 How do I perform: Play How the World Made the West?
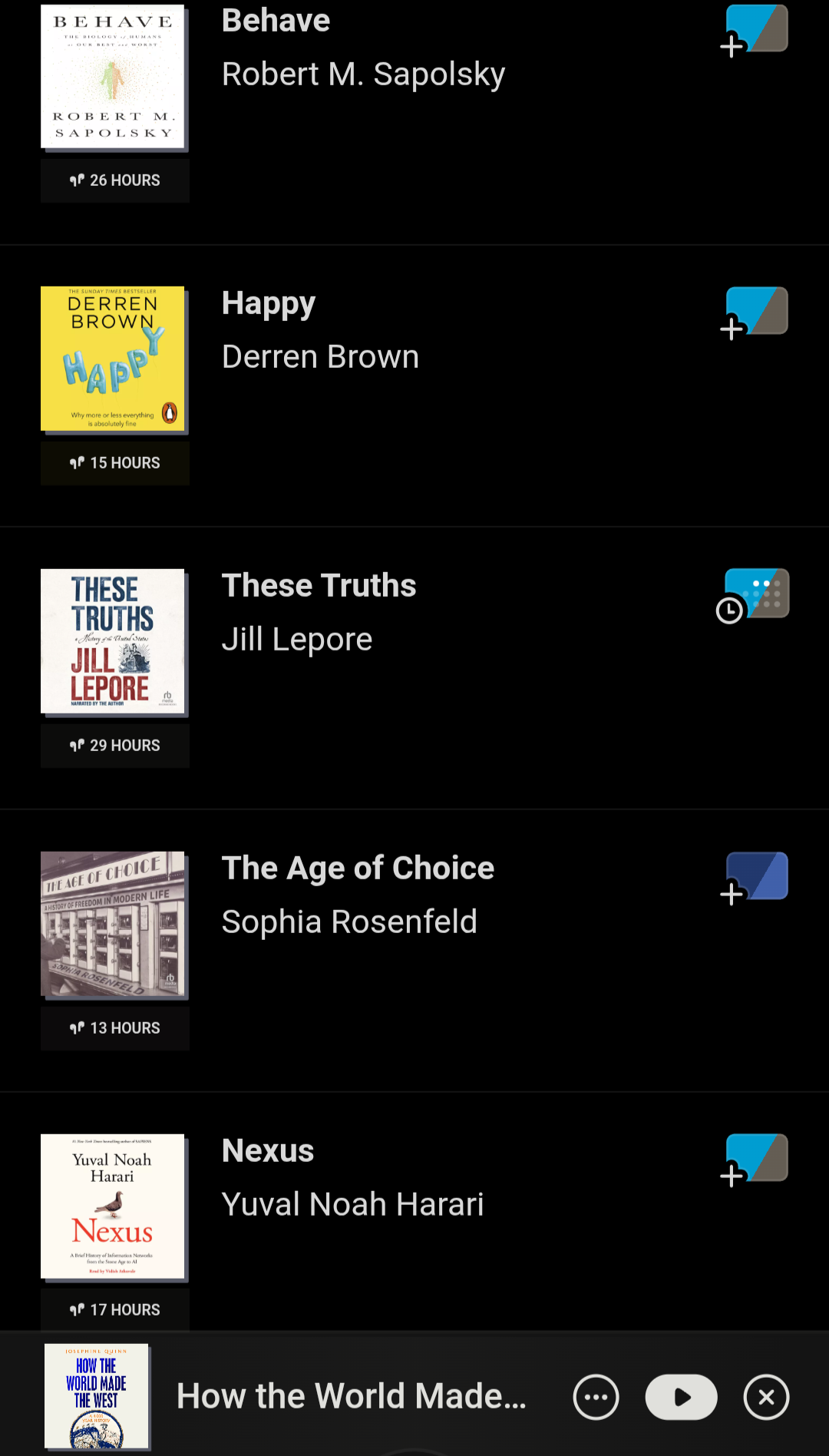coord(681,1397)
